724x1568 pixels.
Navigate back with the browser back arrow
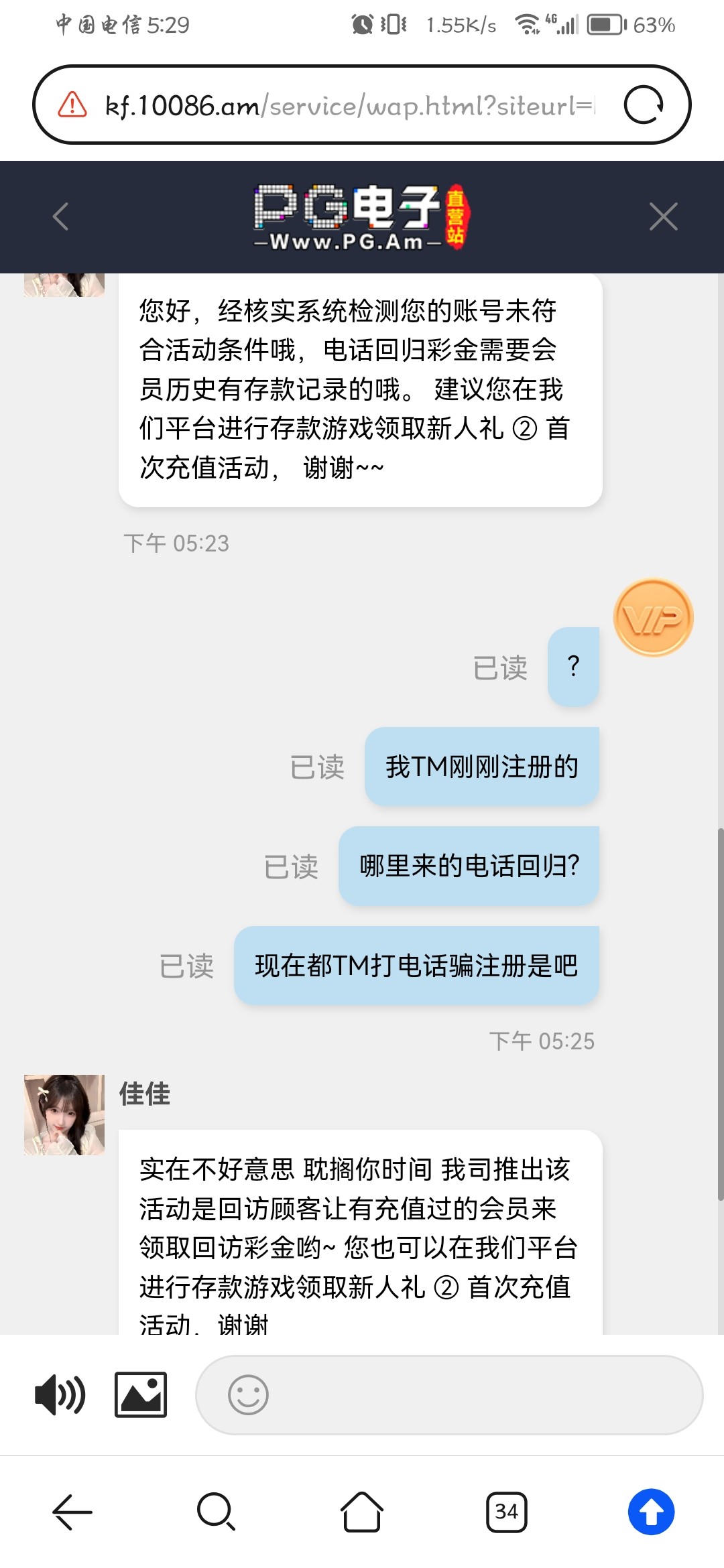point(72,1512)
